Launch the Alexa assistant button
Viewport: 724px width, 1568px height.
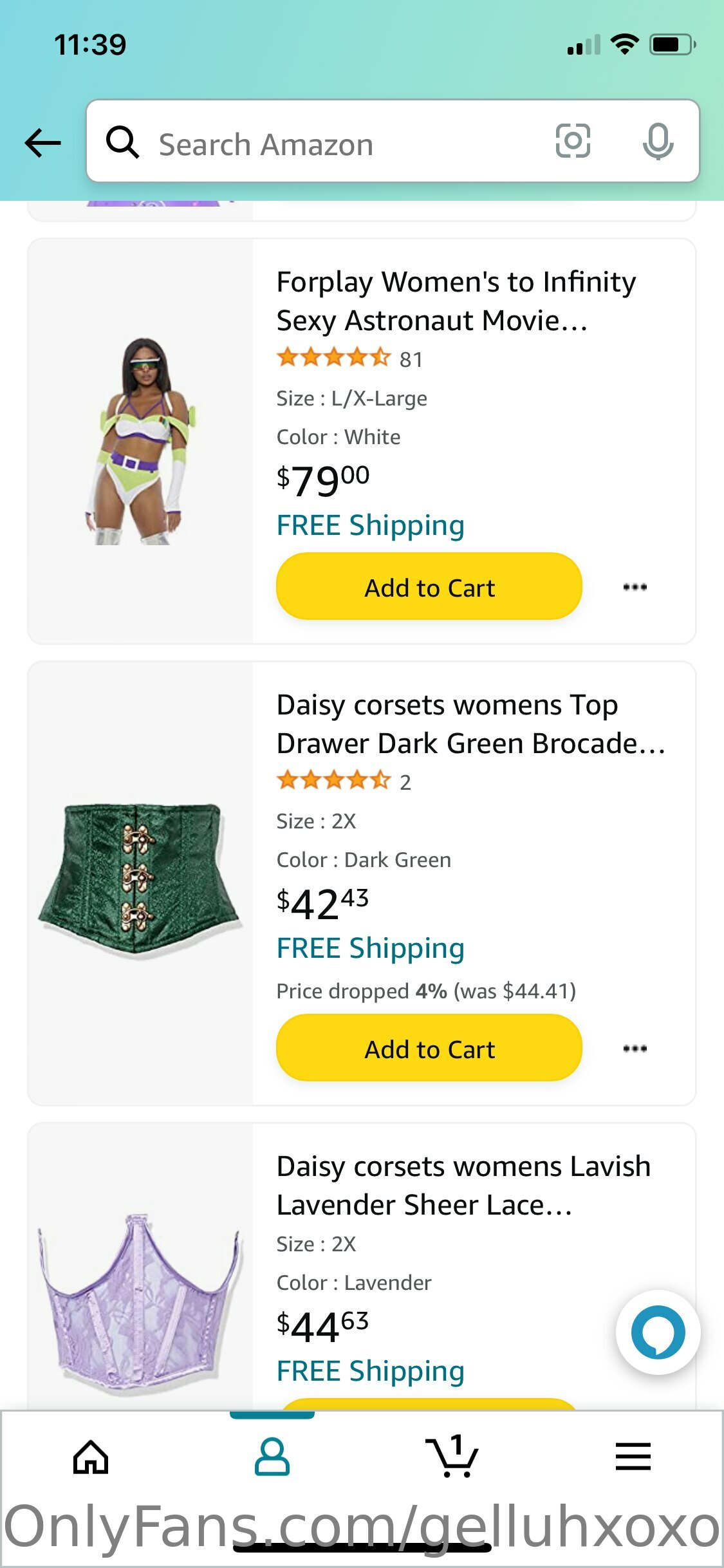point(658,1332)
